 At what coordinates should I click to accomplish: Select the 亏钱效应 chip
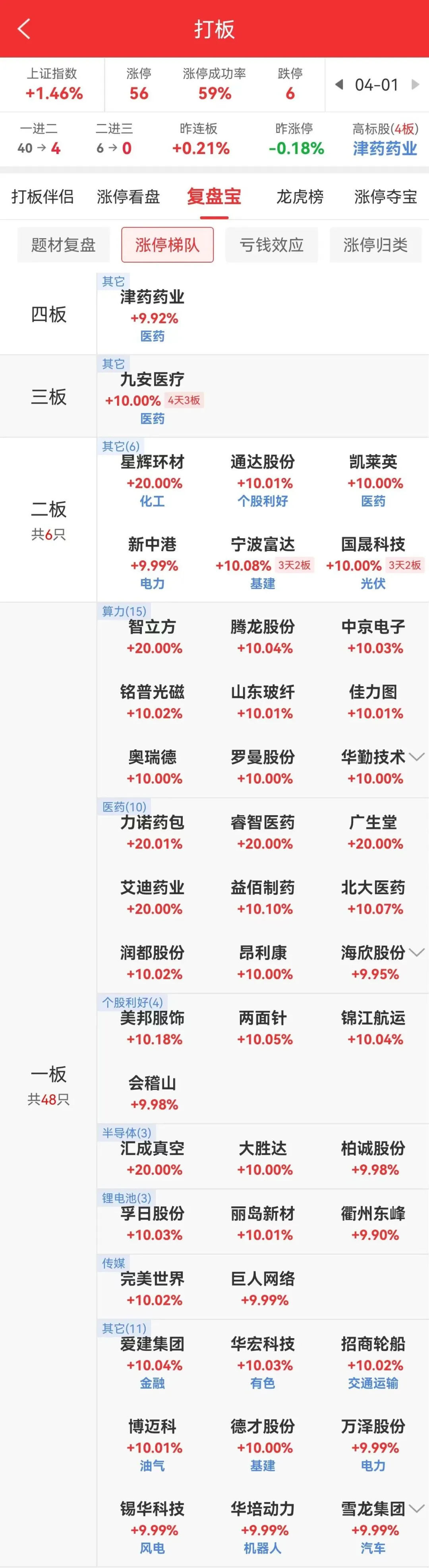point(272,245)
